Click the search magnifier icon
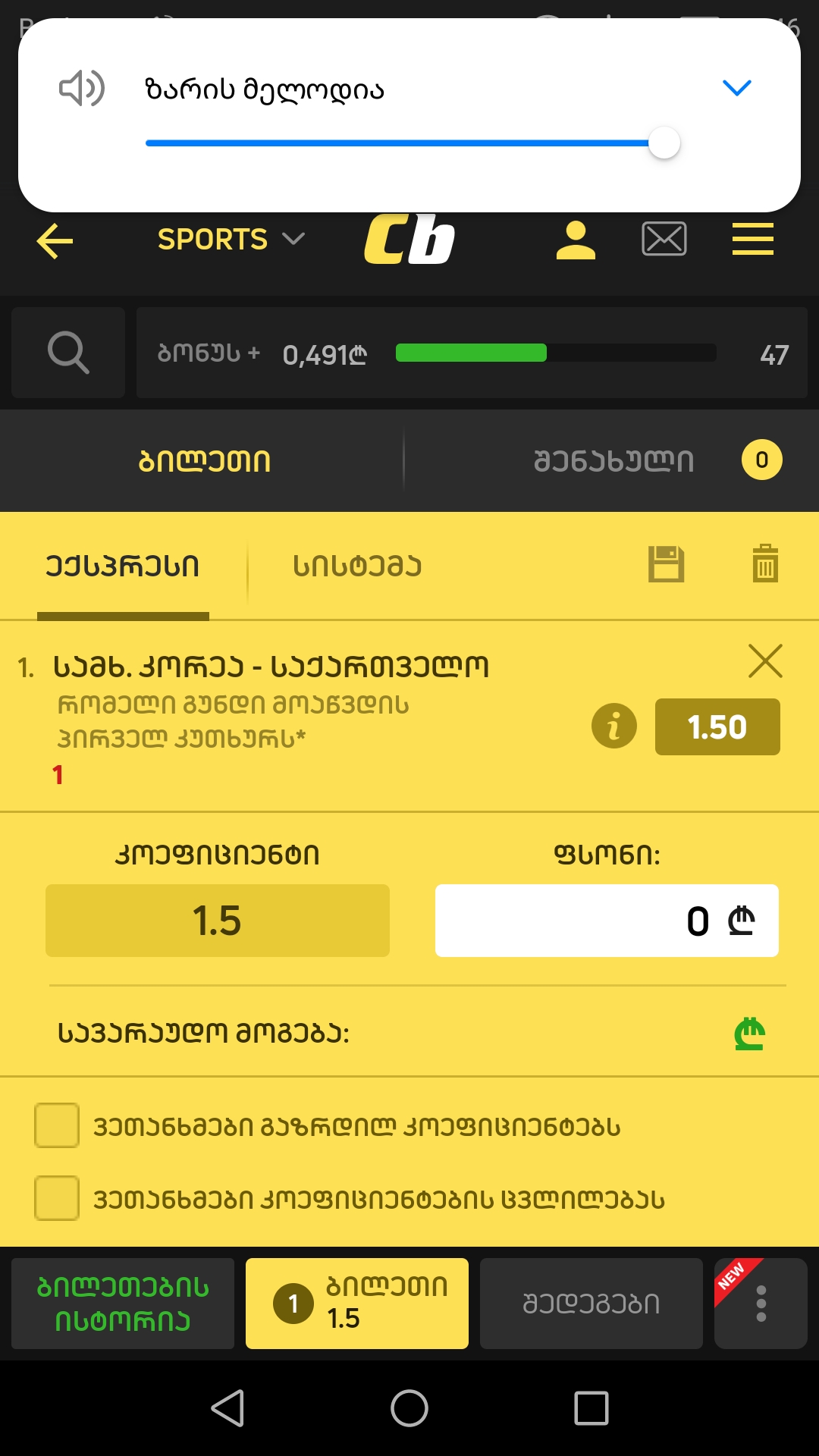Image resolution: width=819 pixels, height=1456 pixels. (x=67, y=352)
